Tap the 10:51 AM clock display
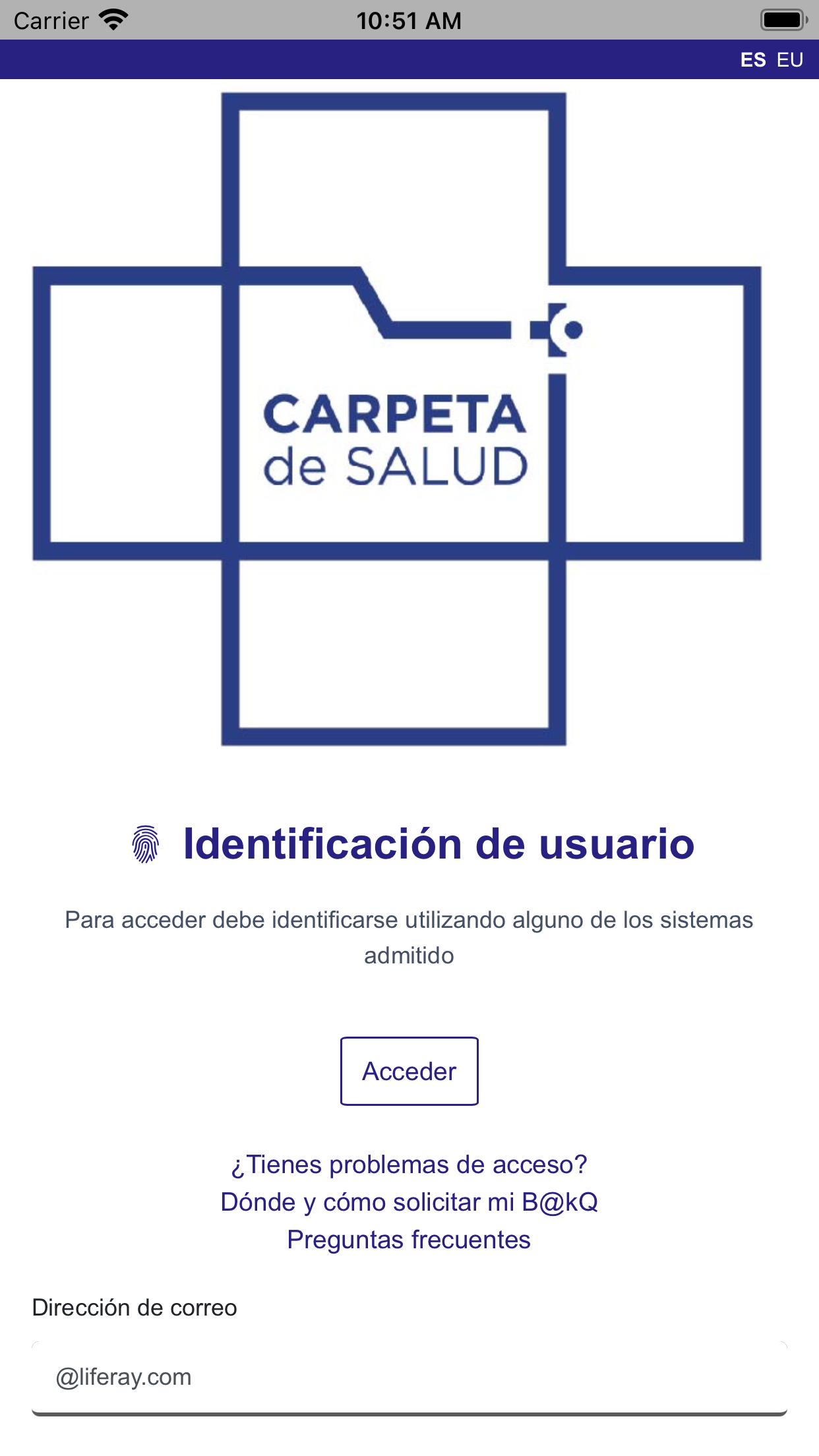The image size is (819, 1456). tap(409, 18)
